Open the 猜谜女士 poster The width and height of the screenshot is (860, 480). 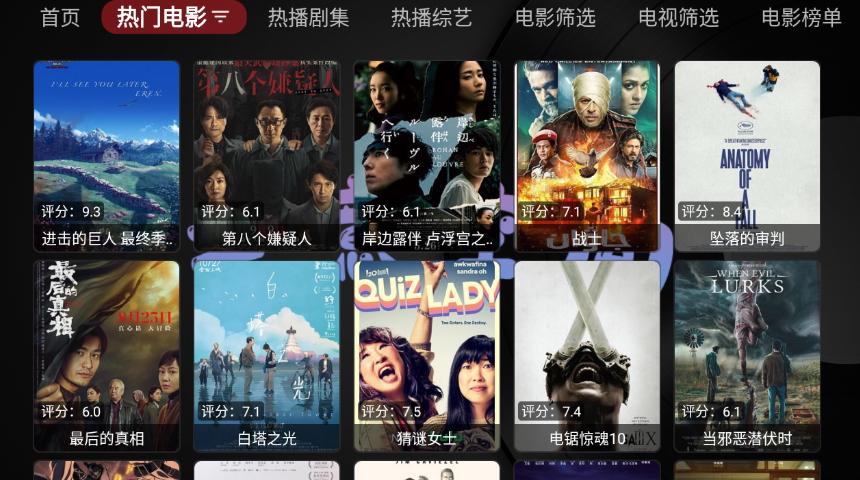[x=427, y=355]
